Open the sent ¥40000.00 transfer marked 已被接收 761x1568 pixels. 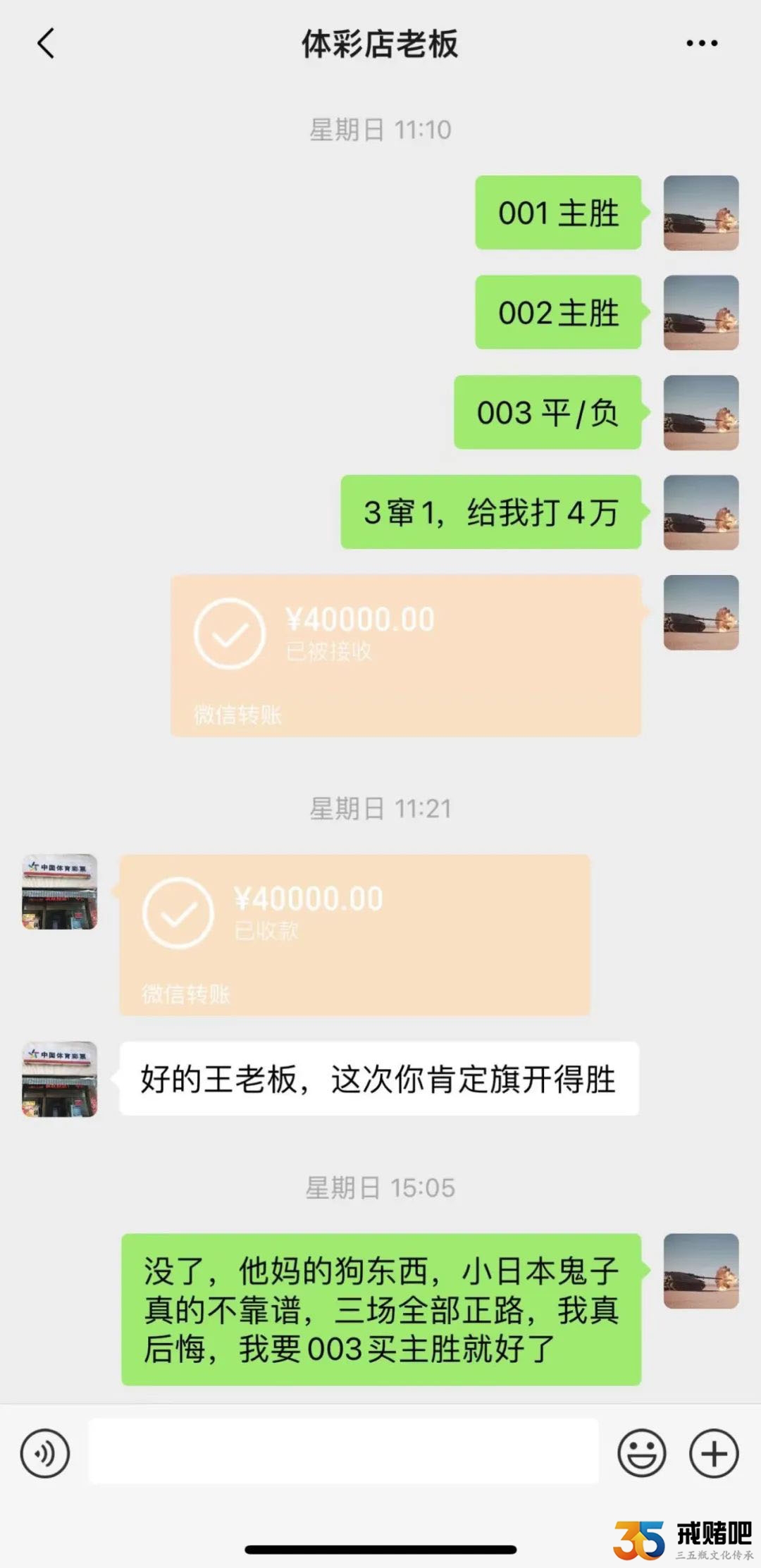406,655
